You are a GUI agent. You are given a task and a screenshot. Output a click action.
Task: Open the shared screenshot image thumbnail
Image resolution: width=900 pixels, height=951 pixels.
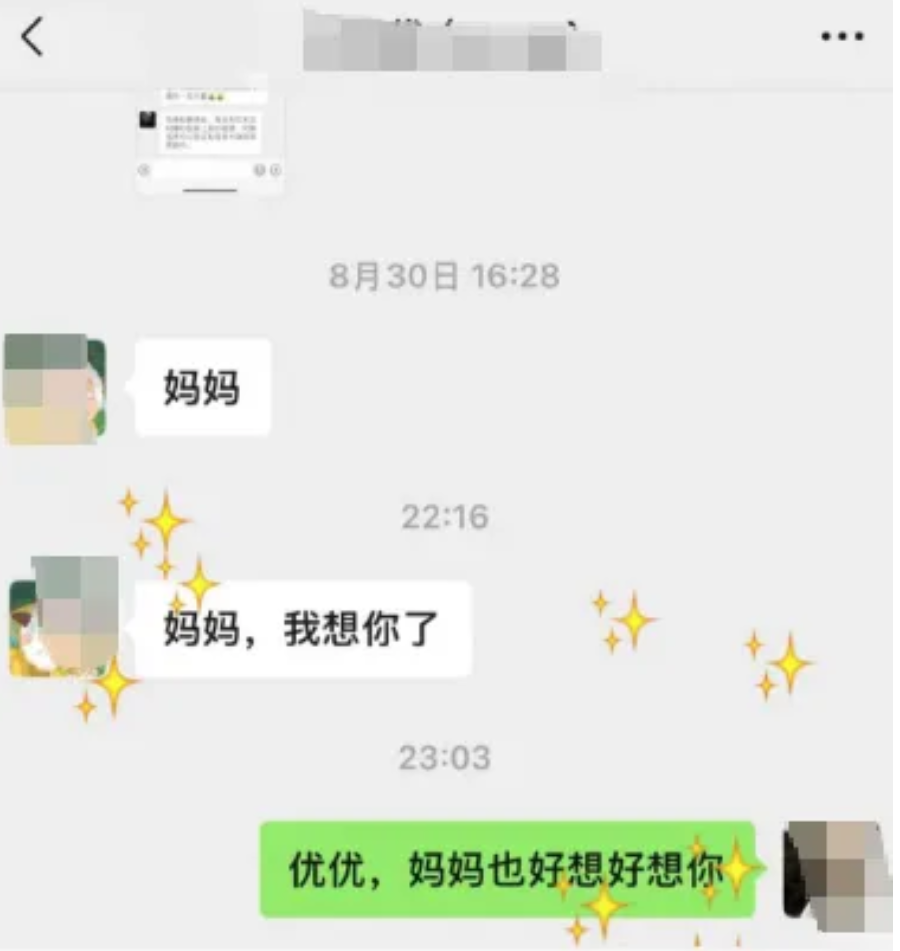click(x=208, y=140)
